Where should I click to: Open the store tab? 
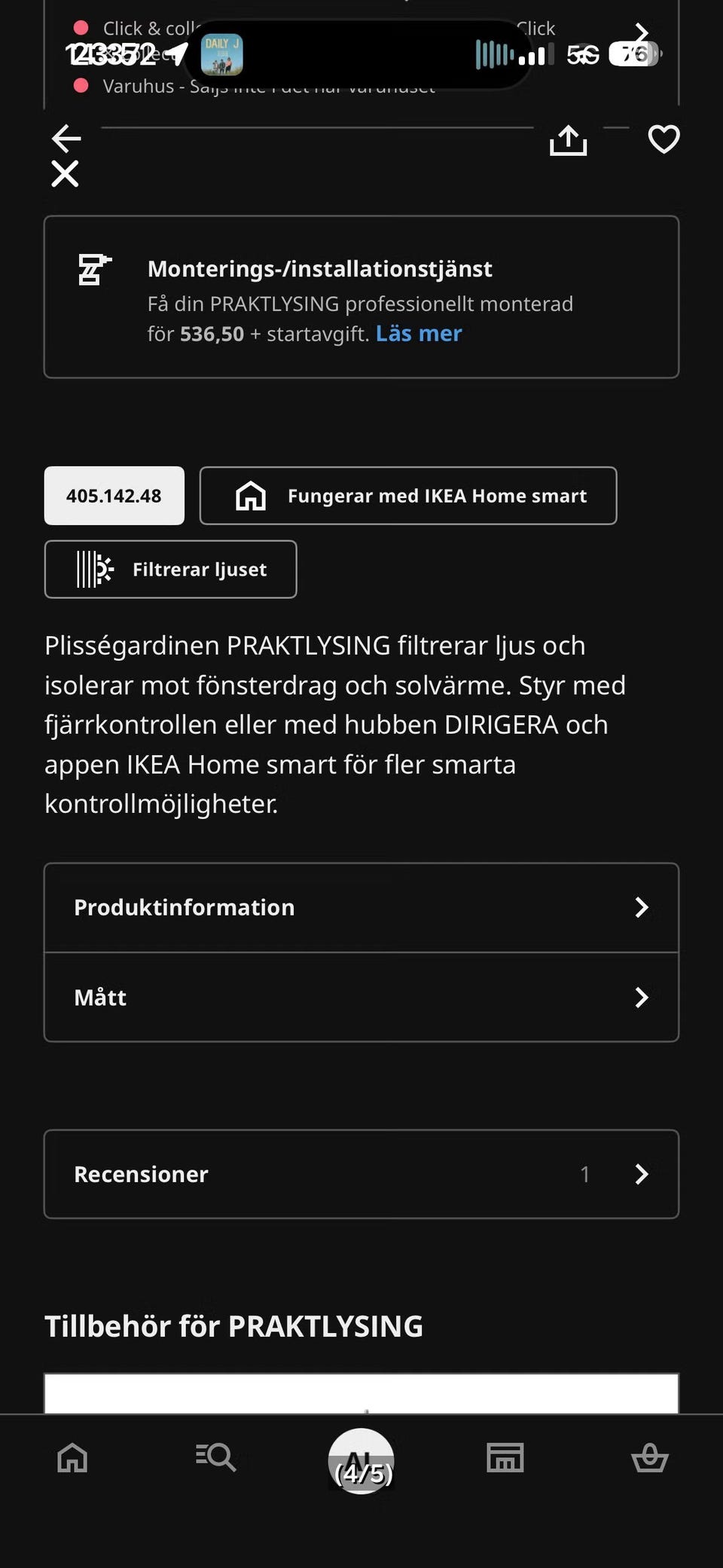tap(505, 1457)
